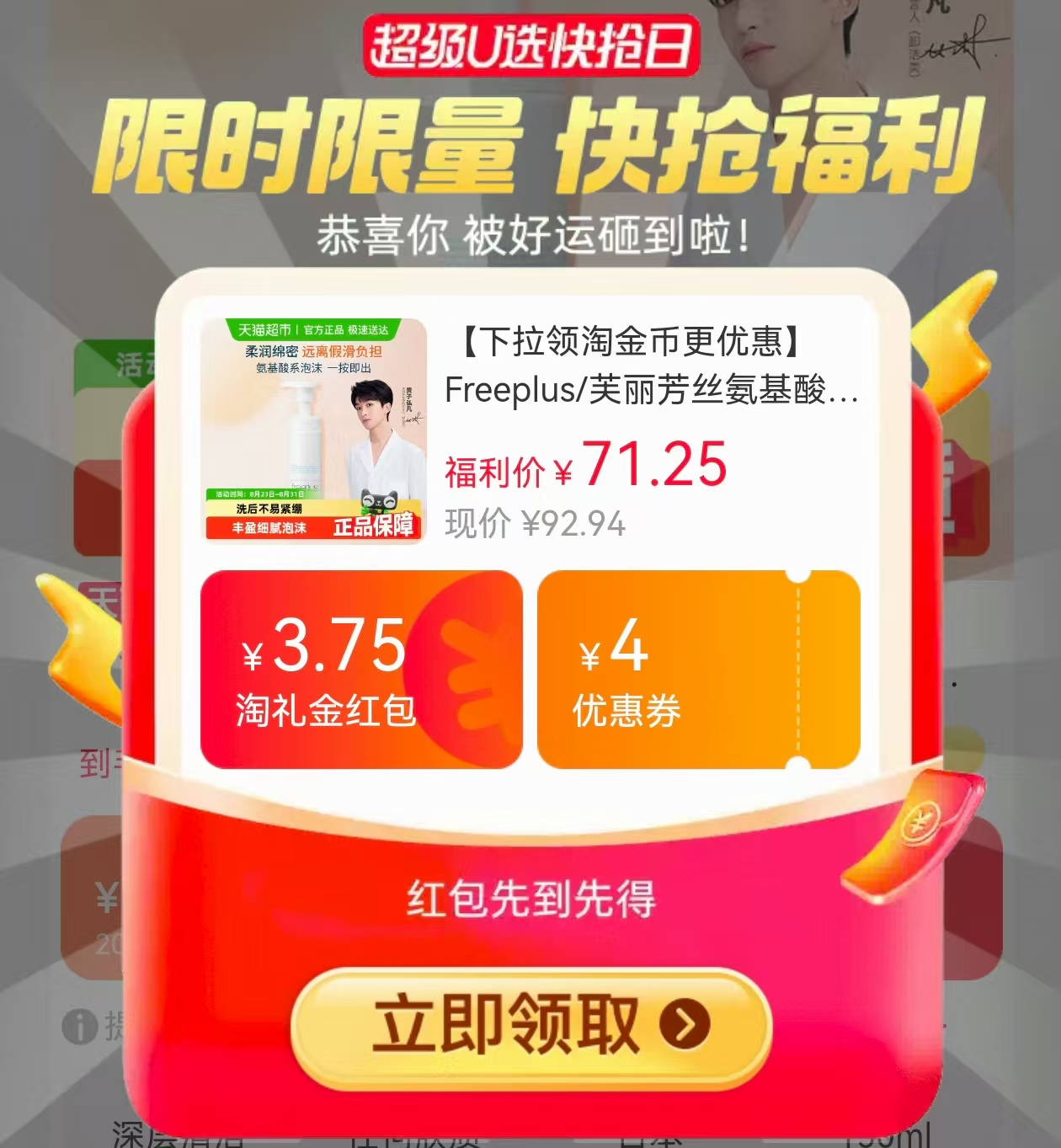
Task: Click the info ⓘ icon at bottom left
Action: tap(80, 1024)
